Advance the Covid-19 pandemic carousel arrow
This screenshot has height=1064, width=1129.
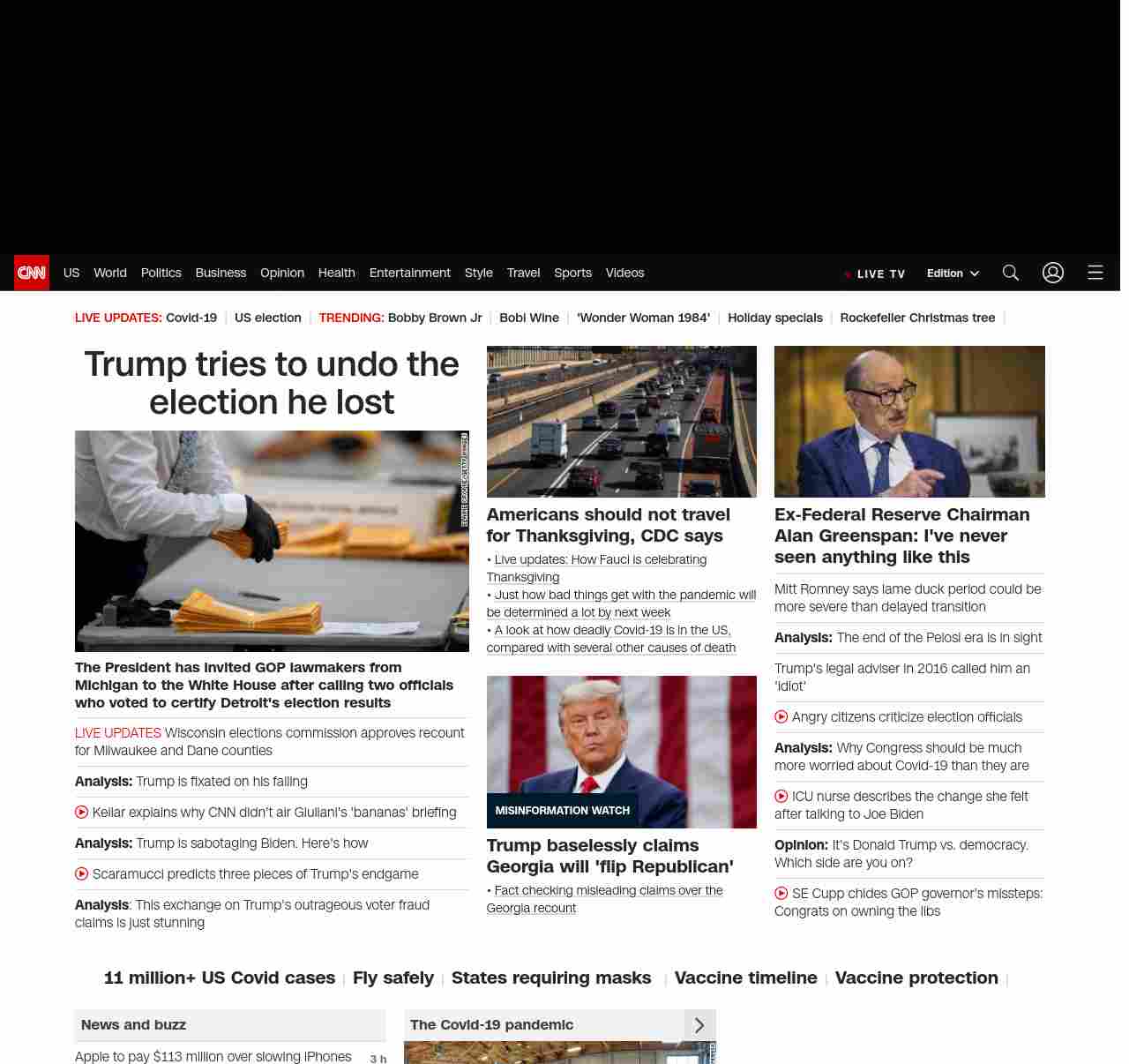[x=699, y=1025]
